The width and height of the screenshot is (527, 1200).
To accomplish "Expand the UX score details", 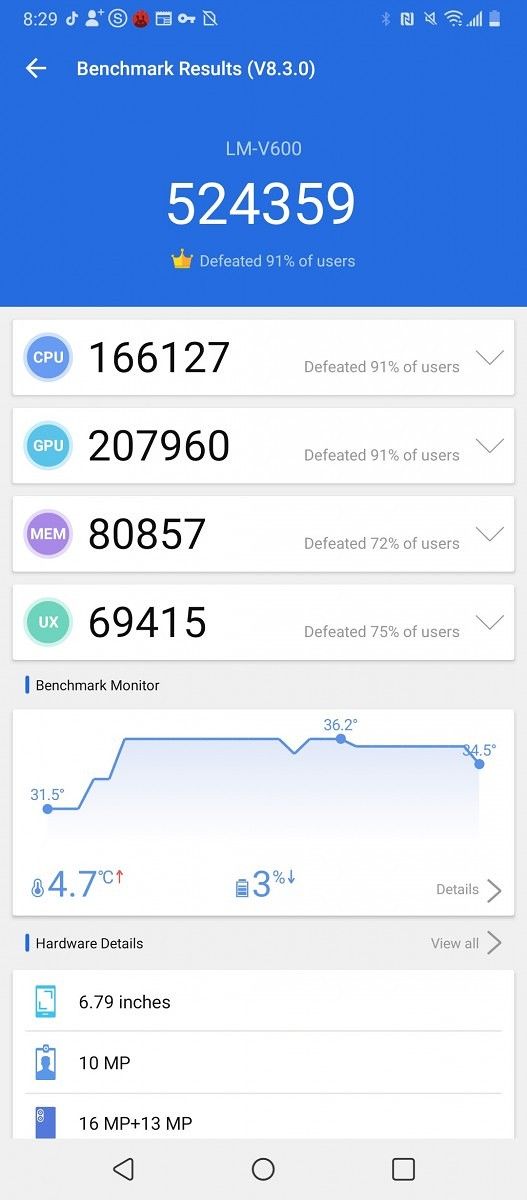I will click(489, 622).
